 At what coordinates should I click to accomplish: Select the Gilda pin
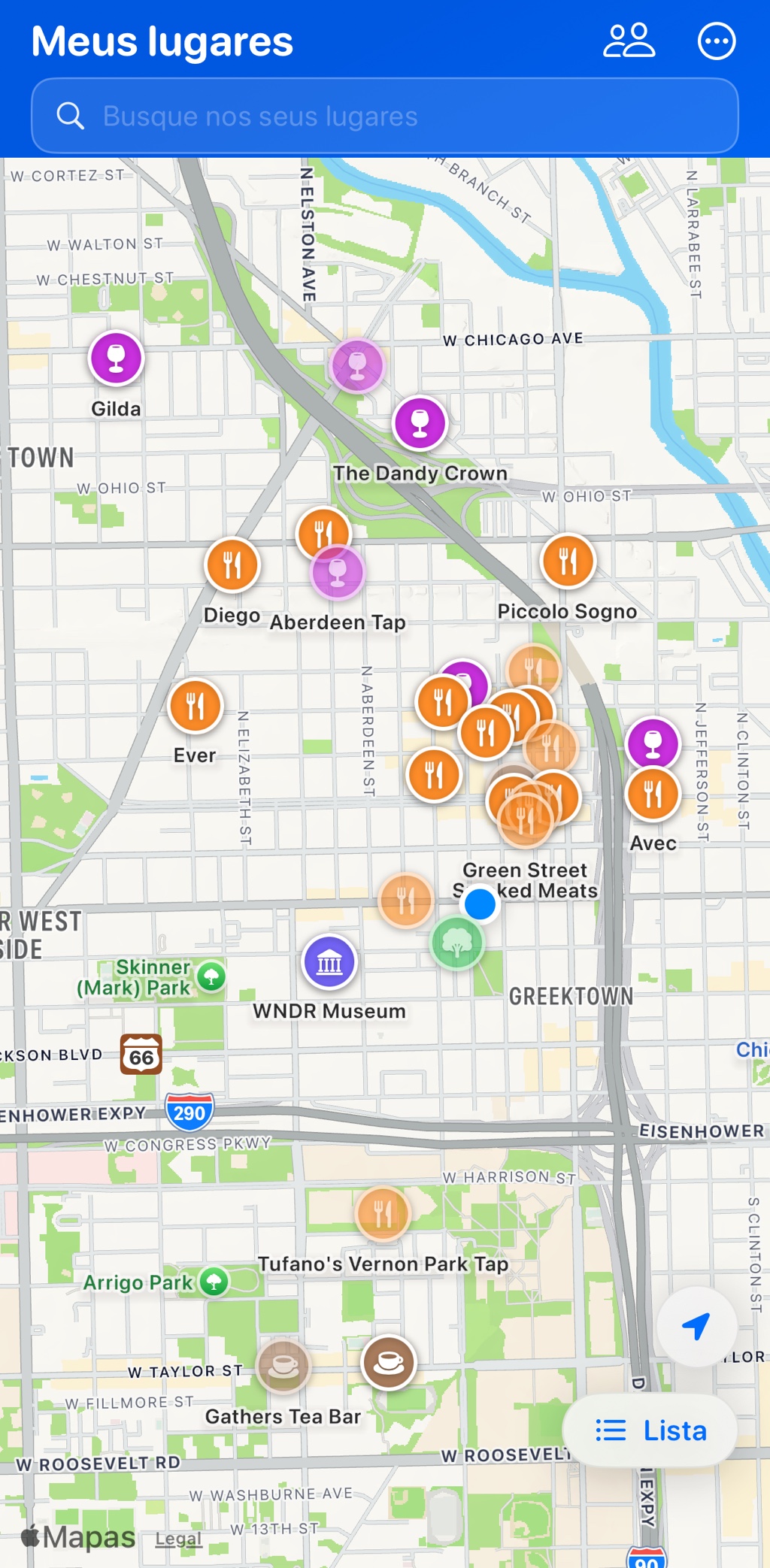pos(116,358)
